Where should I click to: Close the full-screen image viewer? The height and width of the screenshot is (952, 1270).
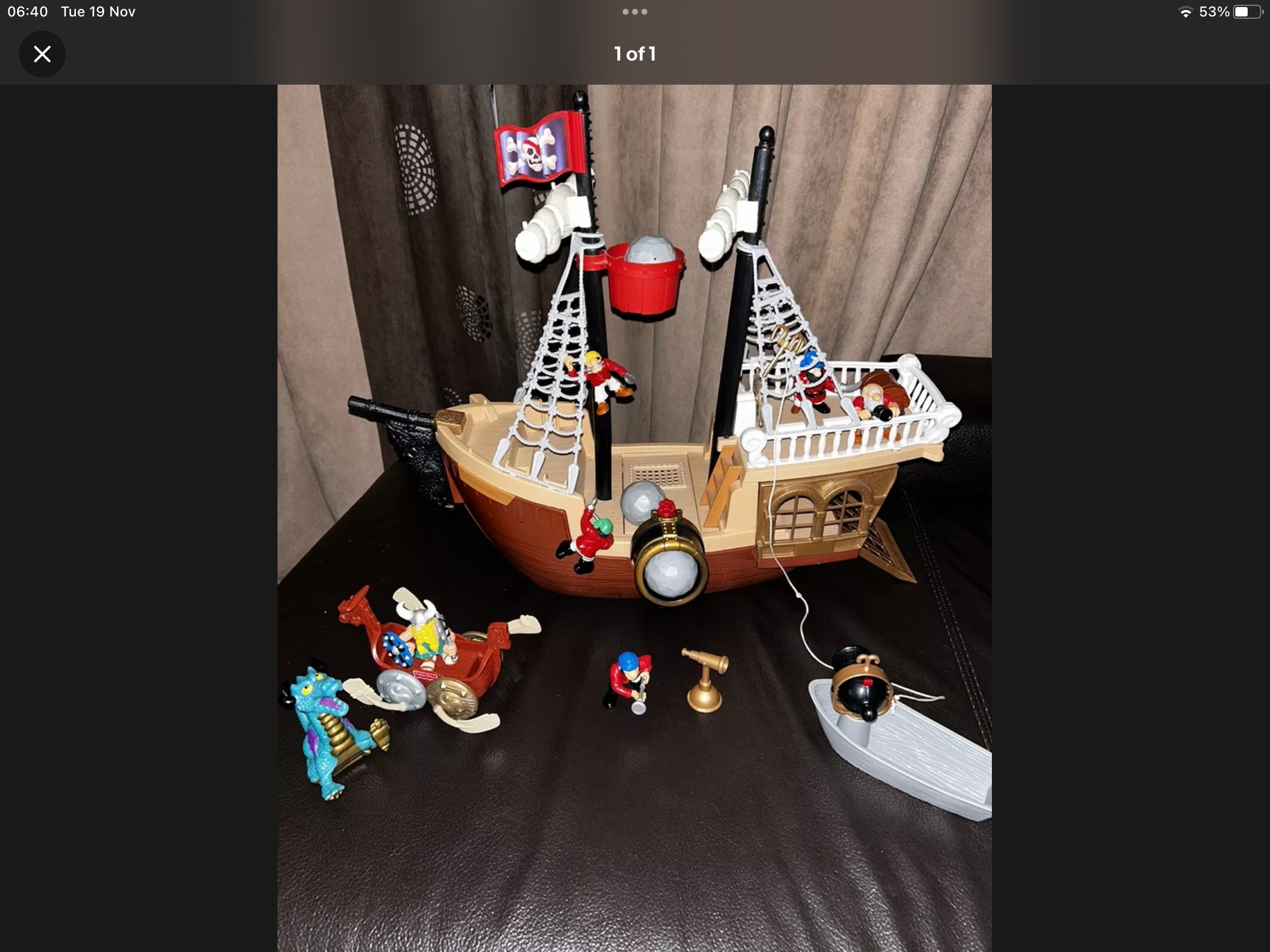point(42,54)
